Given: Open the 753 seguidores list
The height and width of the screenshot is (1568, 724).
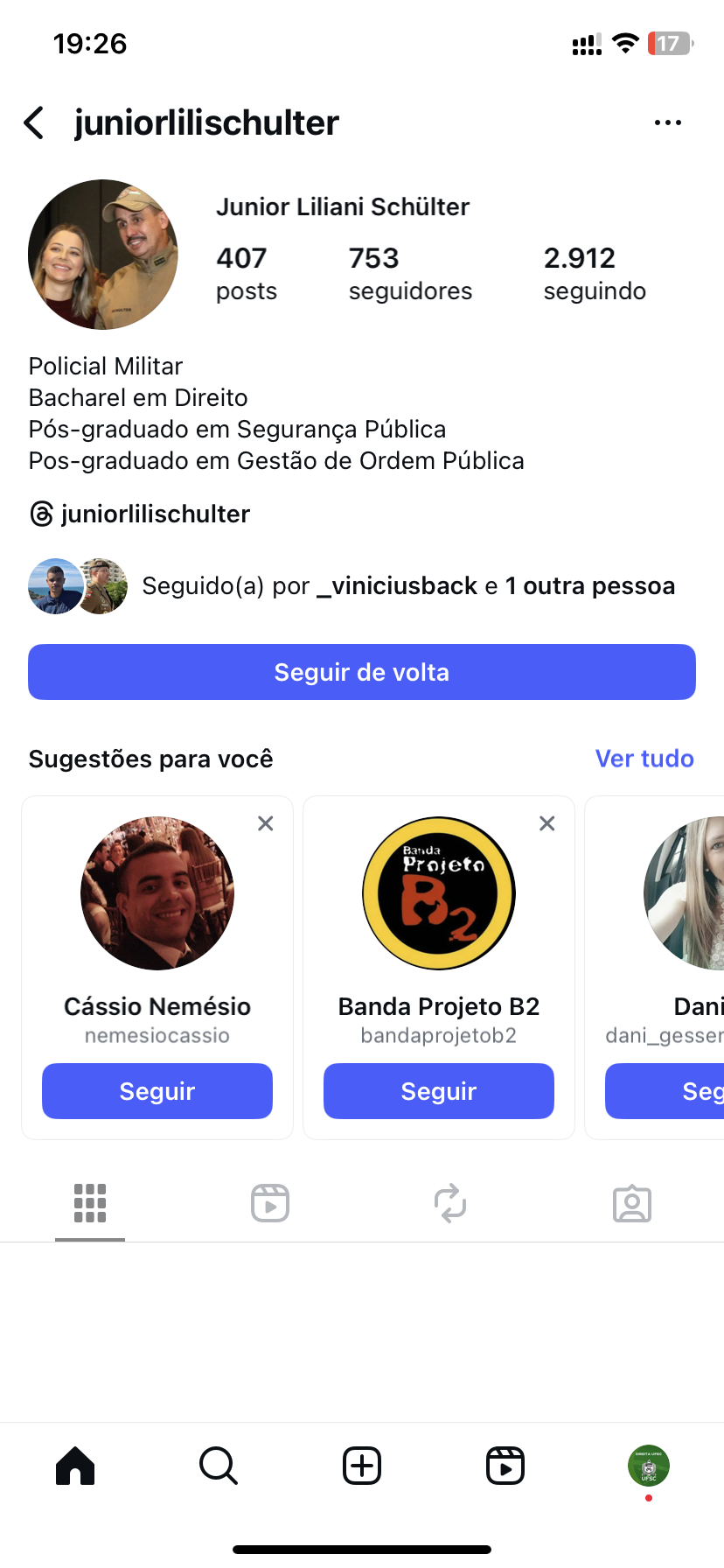Looking at the screenshot, I should coord(409,273).
